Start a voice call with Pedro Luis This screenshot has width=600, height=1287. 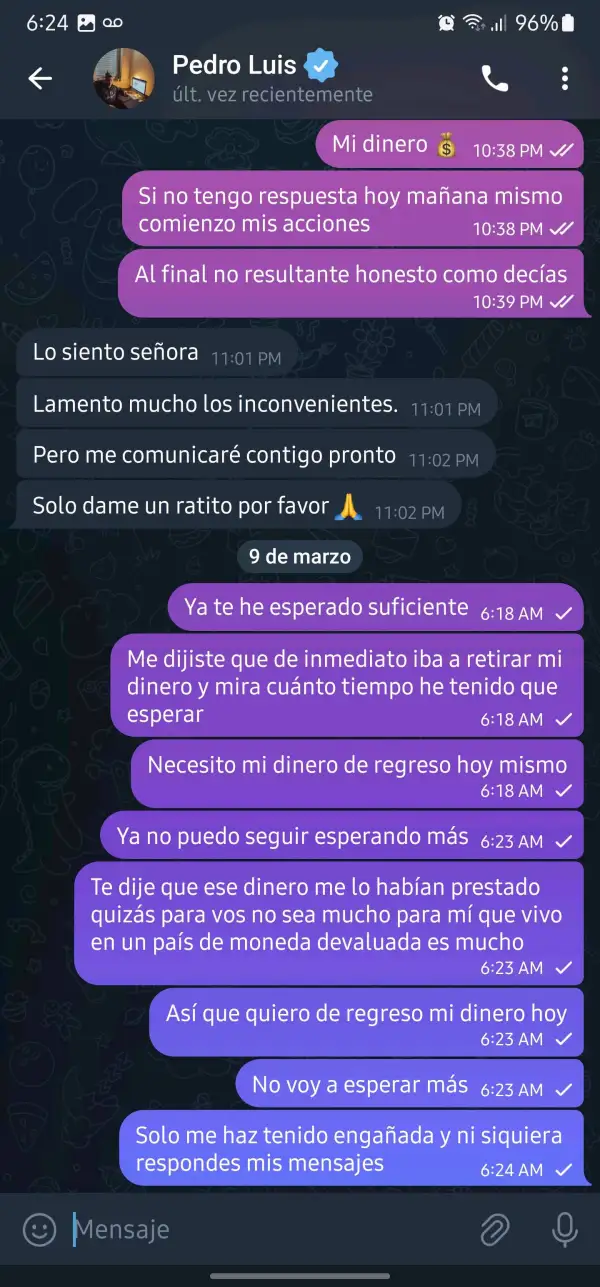pyautogui.click(x=495, y=78)
